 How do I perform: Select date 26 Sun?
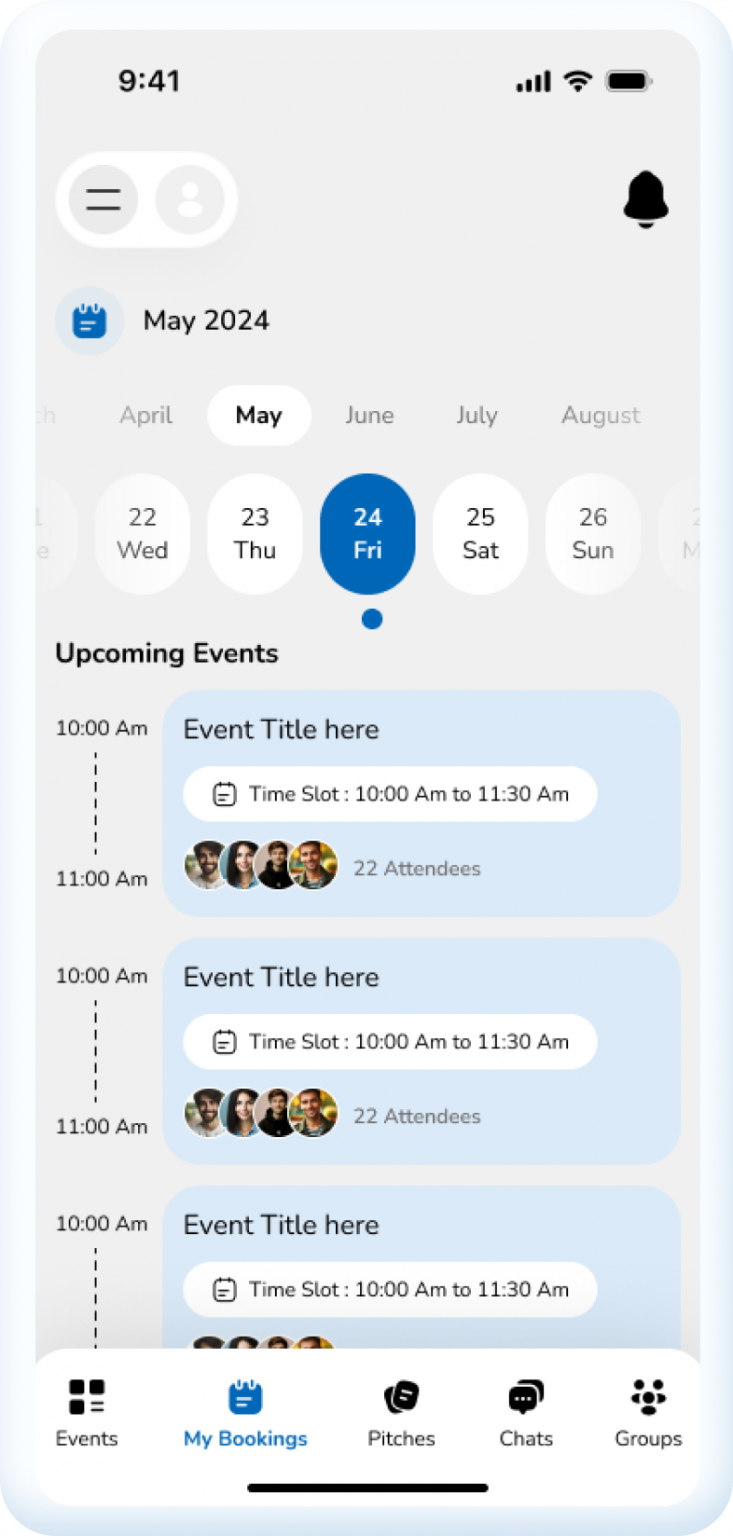(x=593, y=533)
